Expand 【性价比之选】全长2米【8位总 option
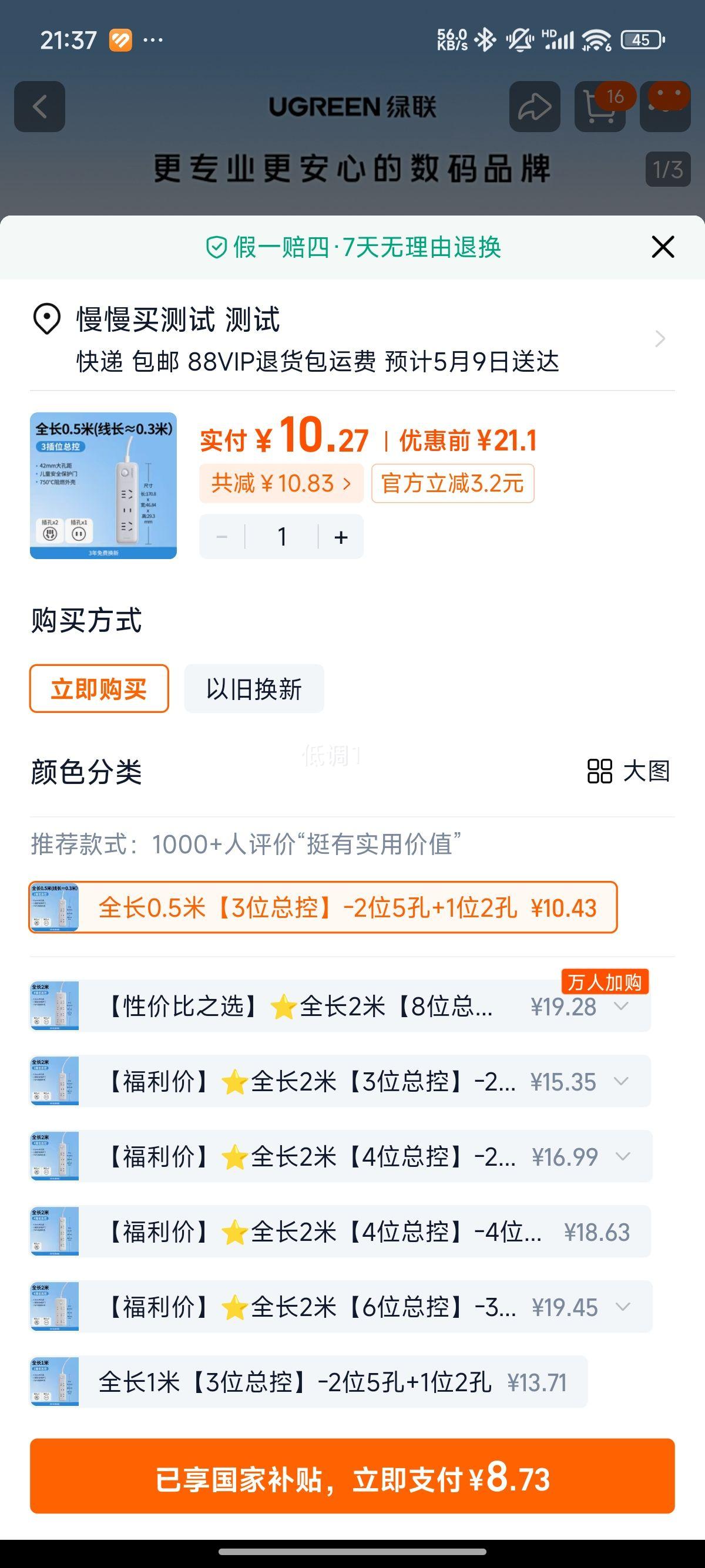Screen dimensions: 705x1568 click(622, 1007)
